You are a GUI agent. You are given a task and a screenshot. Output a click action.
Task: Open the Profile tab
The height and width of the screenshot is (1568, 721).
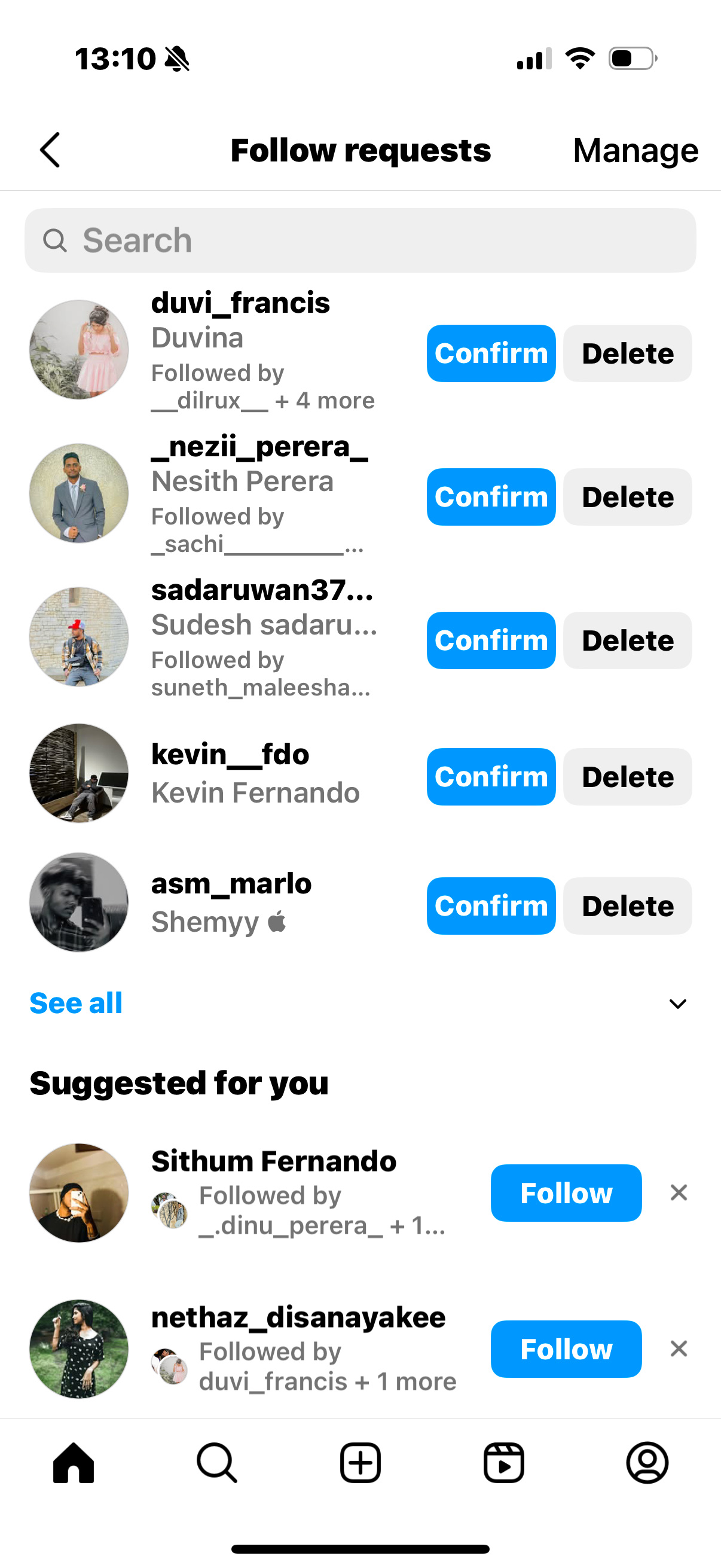tap(647, 1462)
